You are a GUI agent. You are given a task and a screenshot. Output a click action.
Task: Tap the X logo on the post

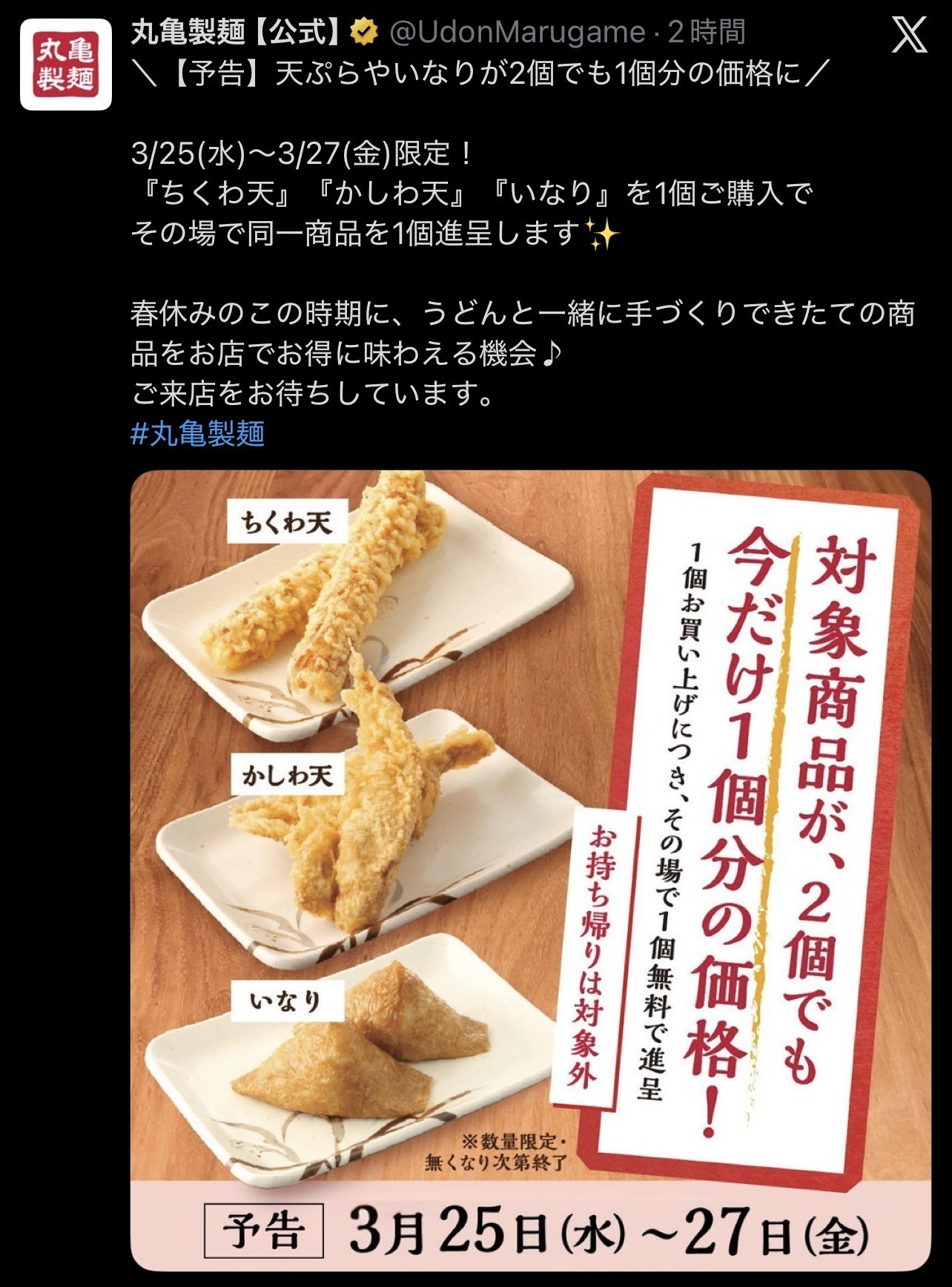point(908,35)
